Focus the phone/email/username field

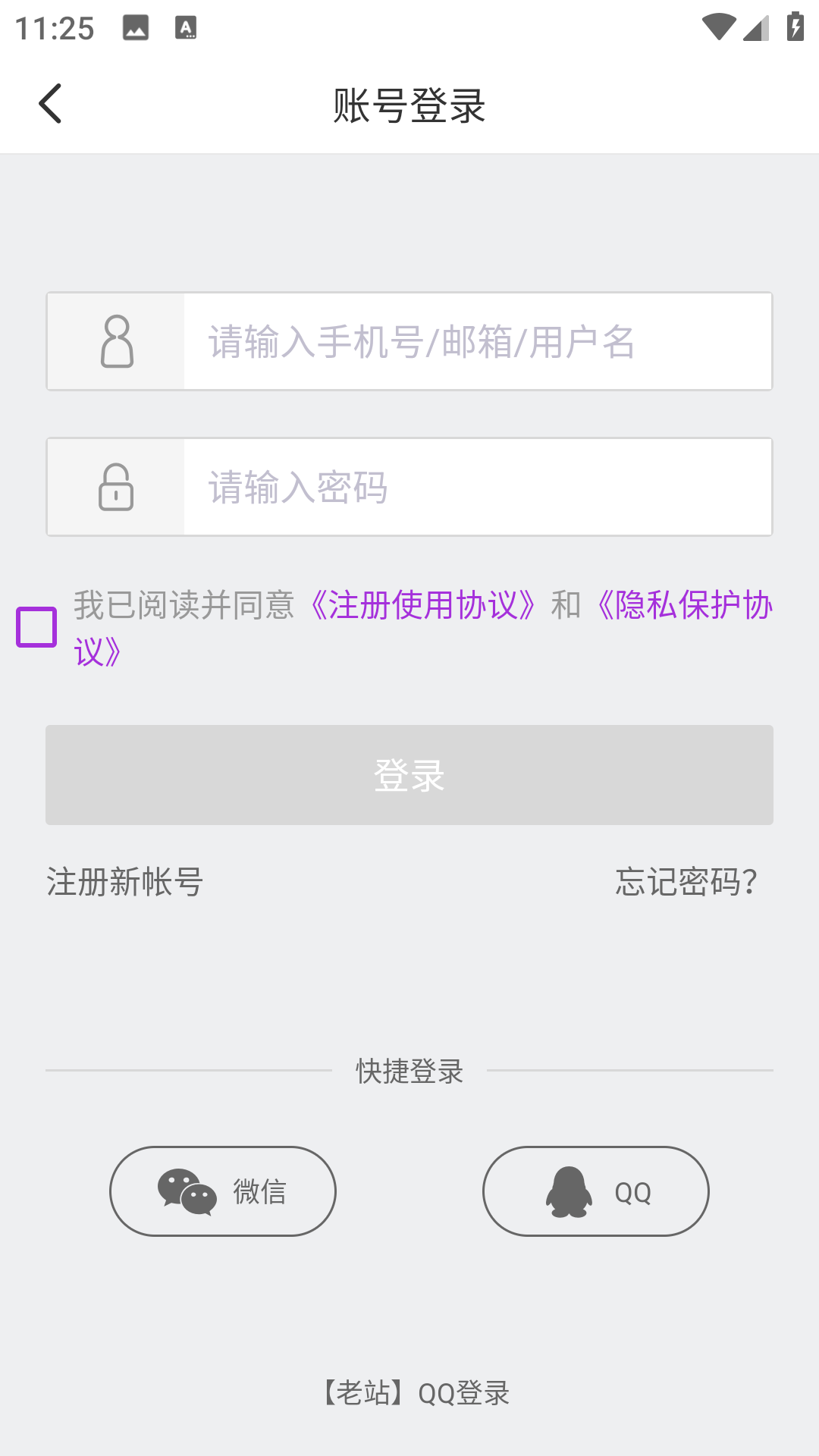(x=478, y=341)
